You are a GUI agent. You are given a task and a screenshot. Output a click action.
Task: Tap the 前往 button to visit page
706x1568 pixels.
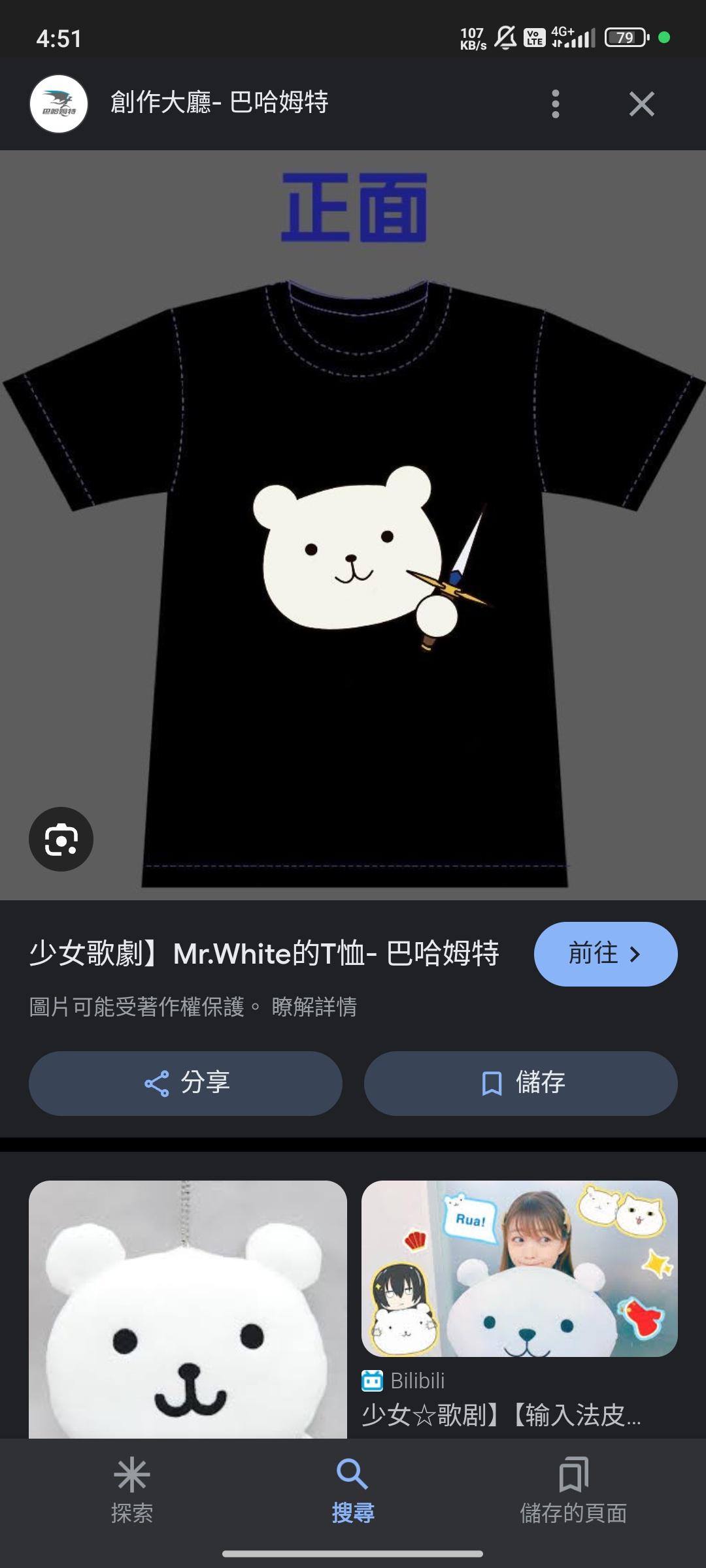605,954
